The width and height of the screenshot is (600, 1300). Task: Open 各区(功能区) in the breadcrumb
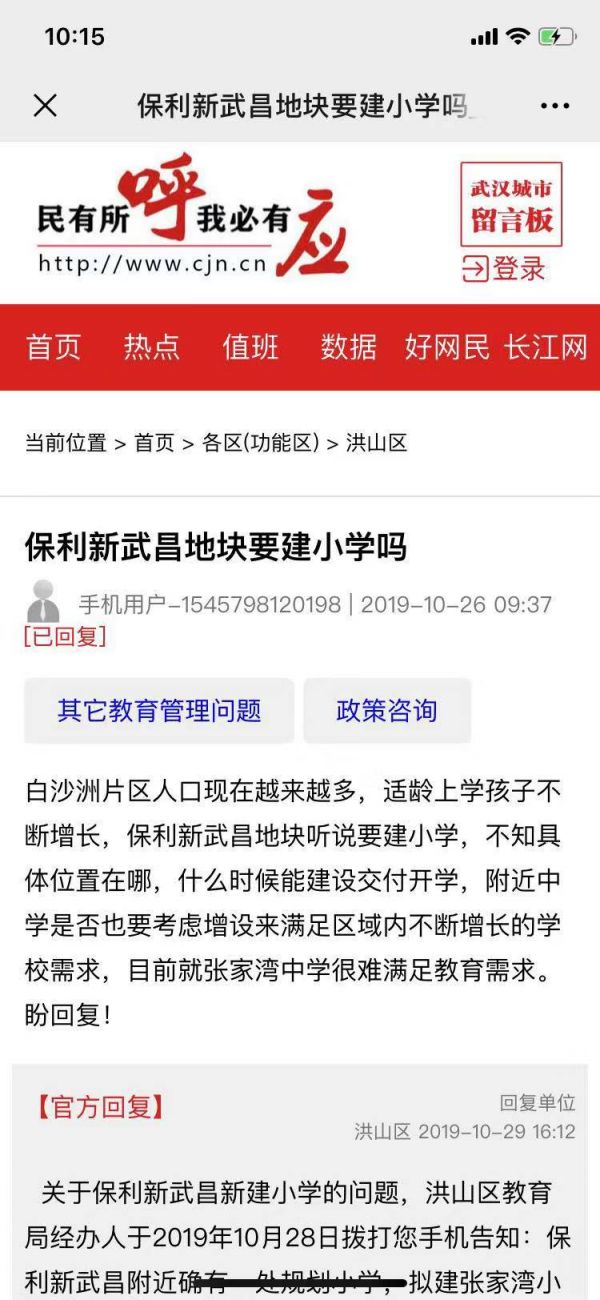pos(260,443)
